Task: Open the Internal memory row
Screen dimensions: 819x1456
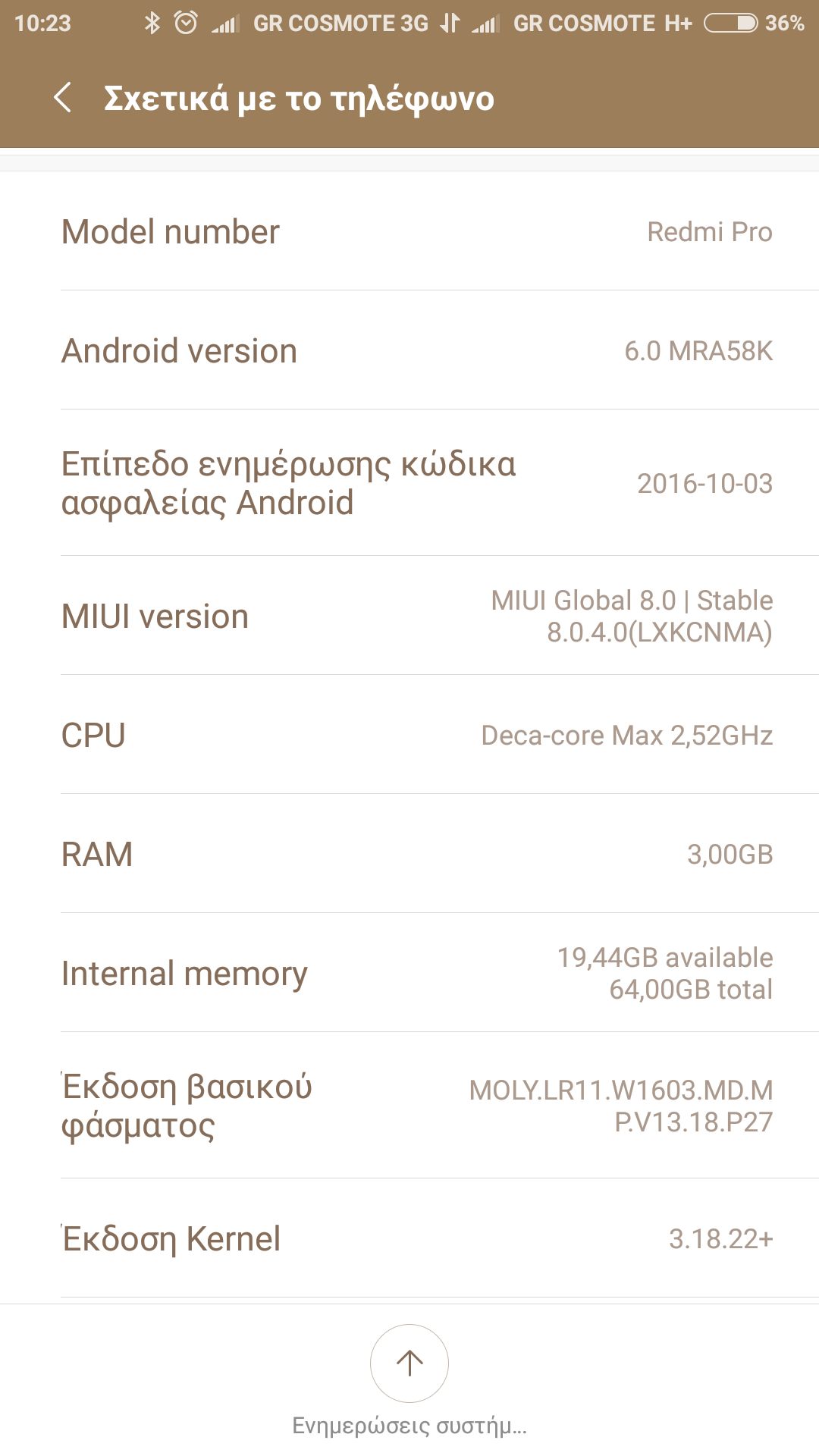Action: 409,973
